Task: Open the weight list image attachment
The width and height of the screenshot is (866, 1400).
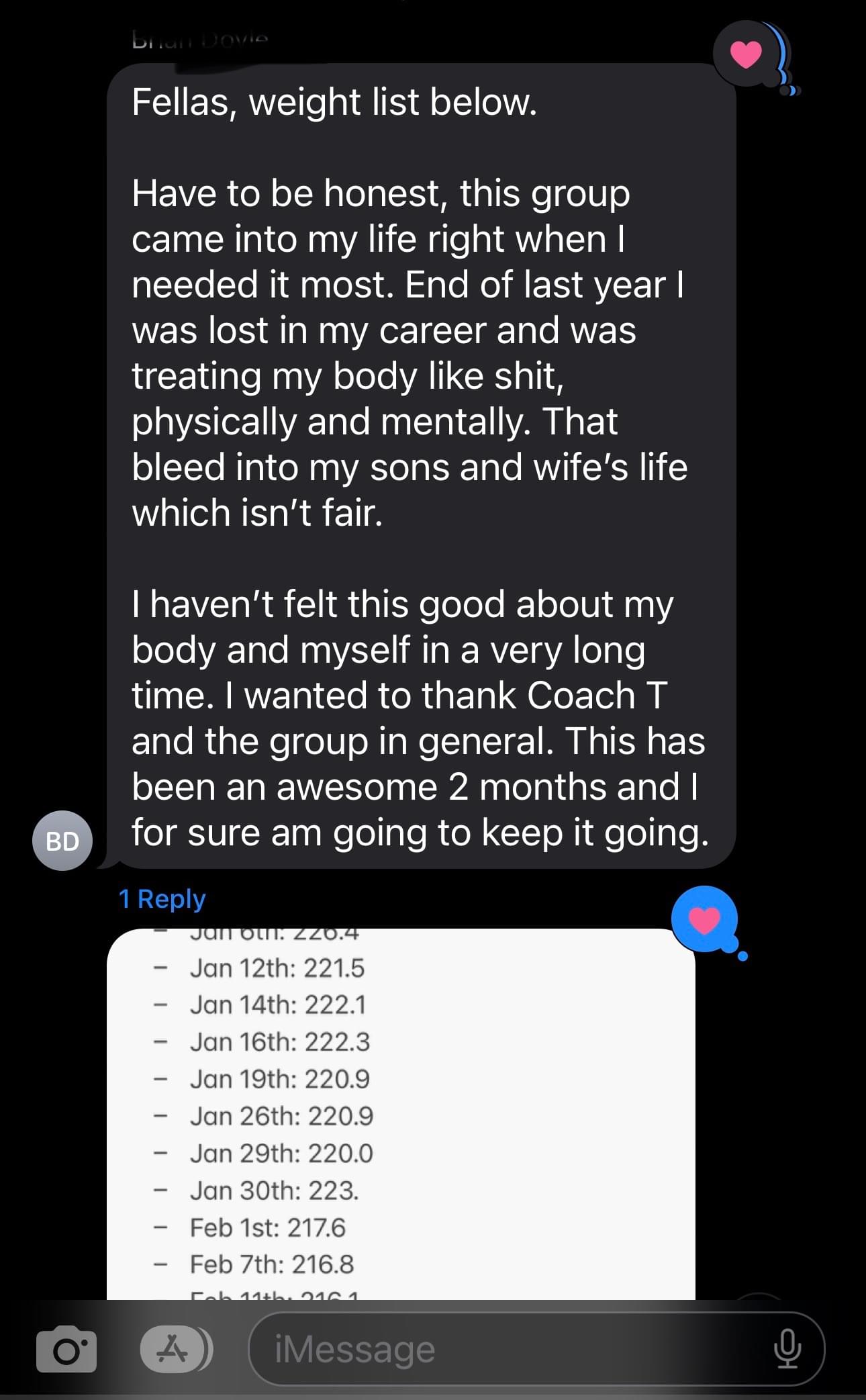Action: tap(401, 1115)
